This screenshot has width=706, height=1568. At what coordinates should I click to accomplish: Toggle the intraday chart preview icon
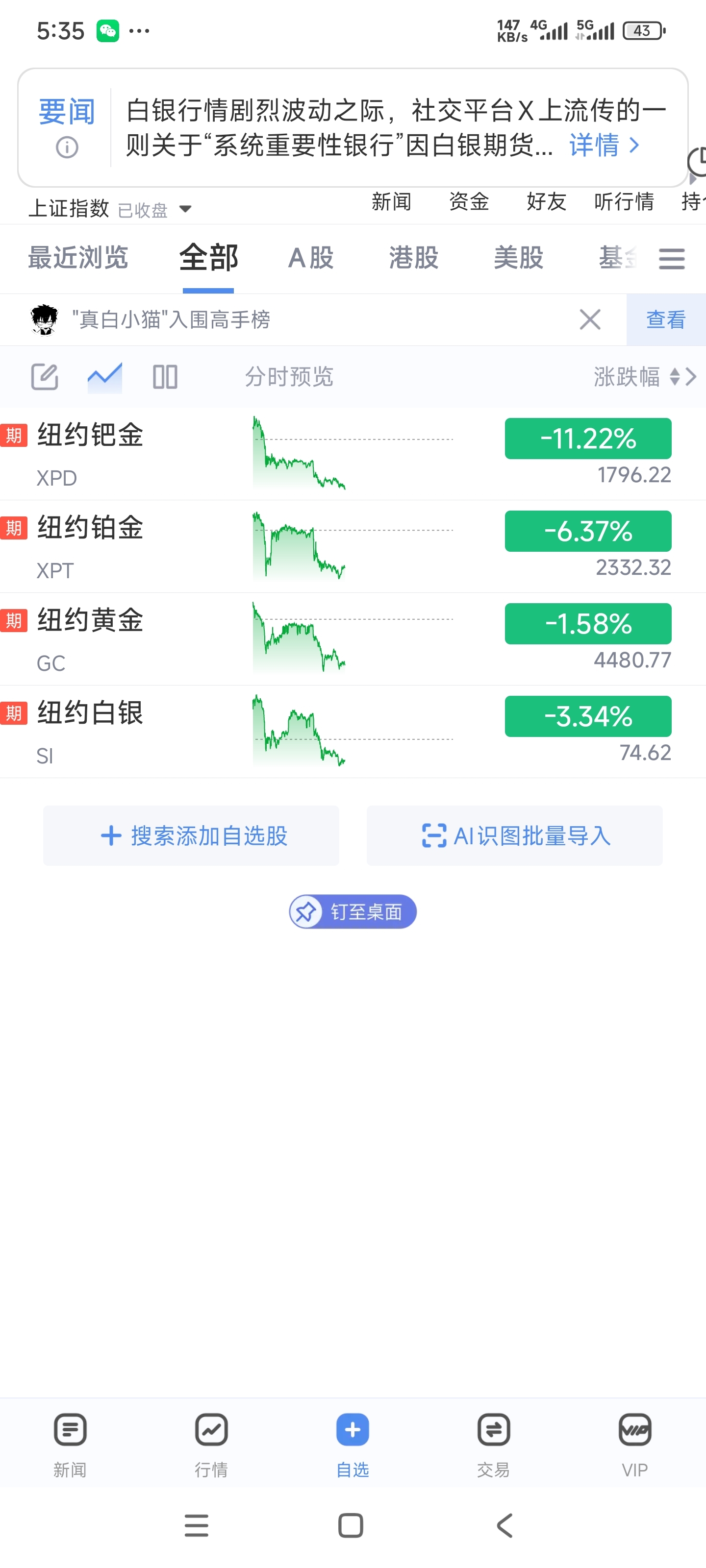pos(105,377)
